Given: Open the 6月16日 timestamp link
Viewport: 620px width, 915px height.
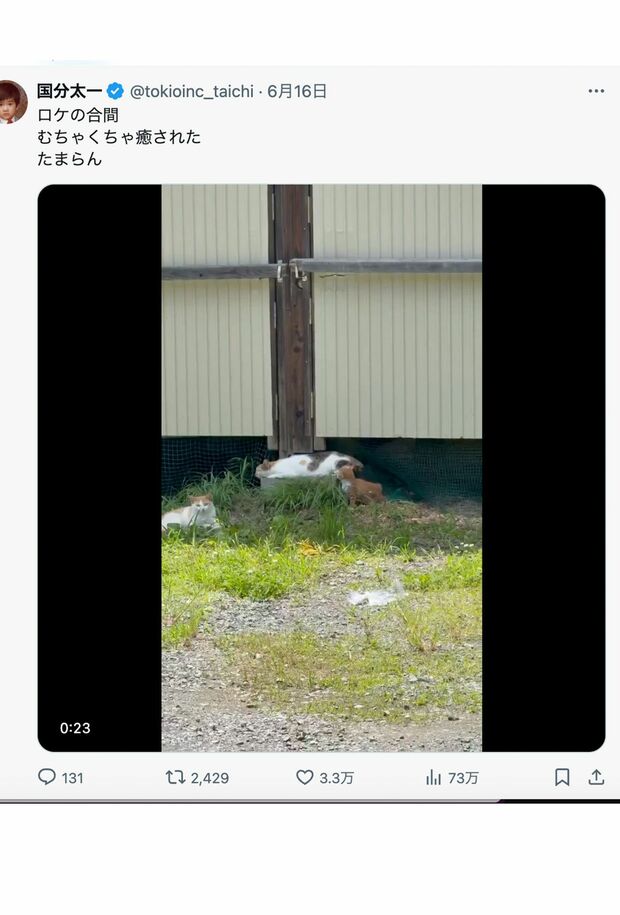Looking at the screenshot, I should [297, 91].
